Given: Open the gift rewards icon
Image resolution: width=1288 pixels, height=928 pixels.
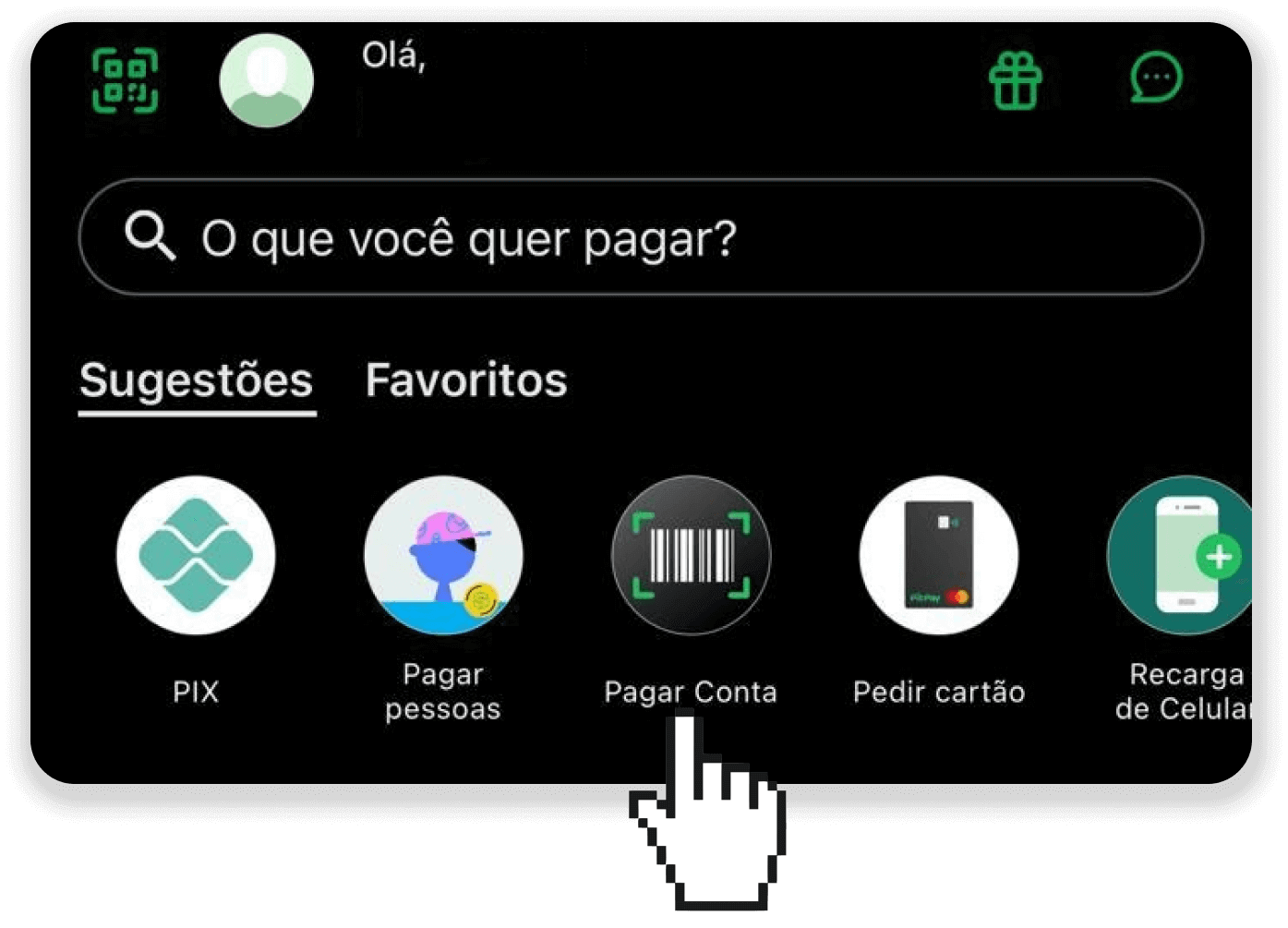Looking at the screenshot, I should [1015, 80].
